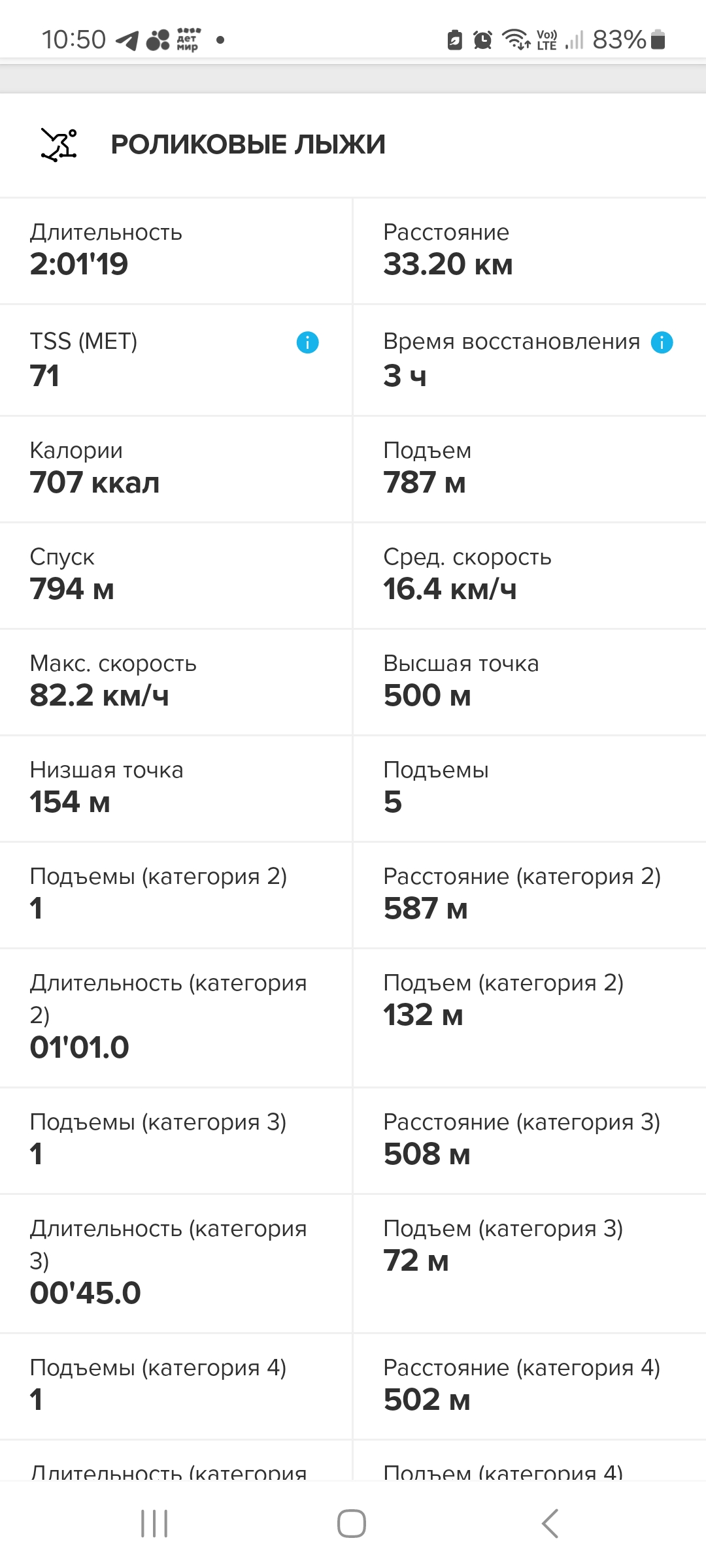Open the TSS (MET) info icon

pyautogui.click(x=307, y=342)
